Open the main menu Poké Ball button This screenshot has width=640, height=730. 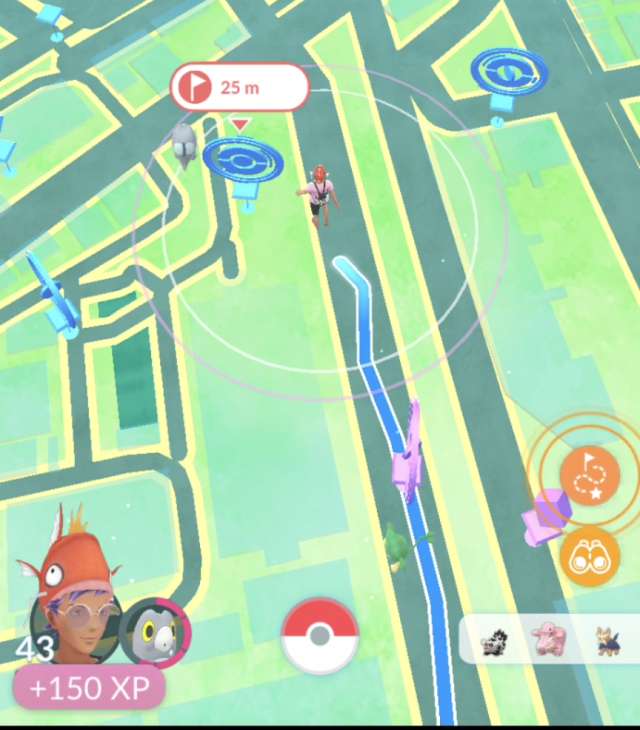[x=319, y=637]
